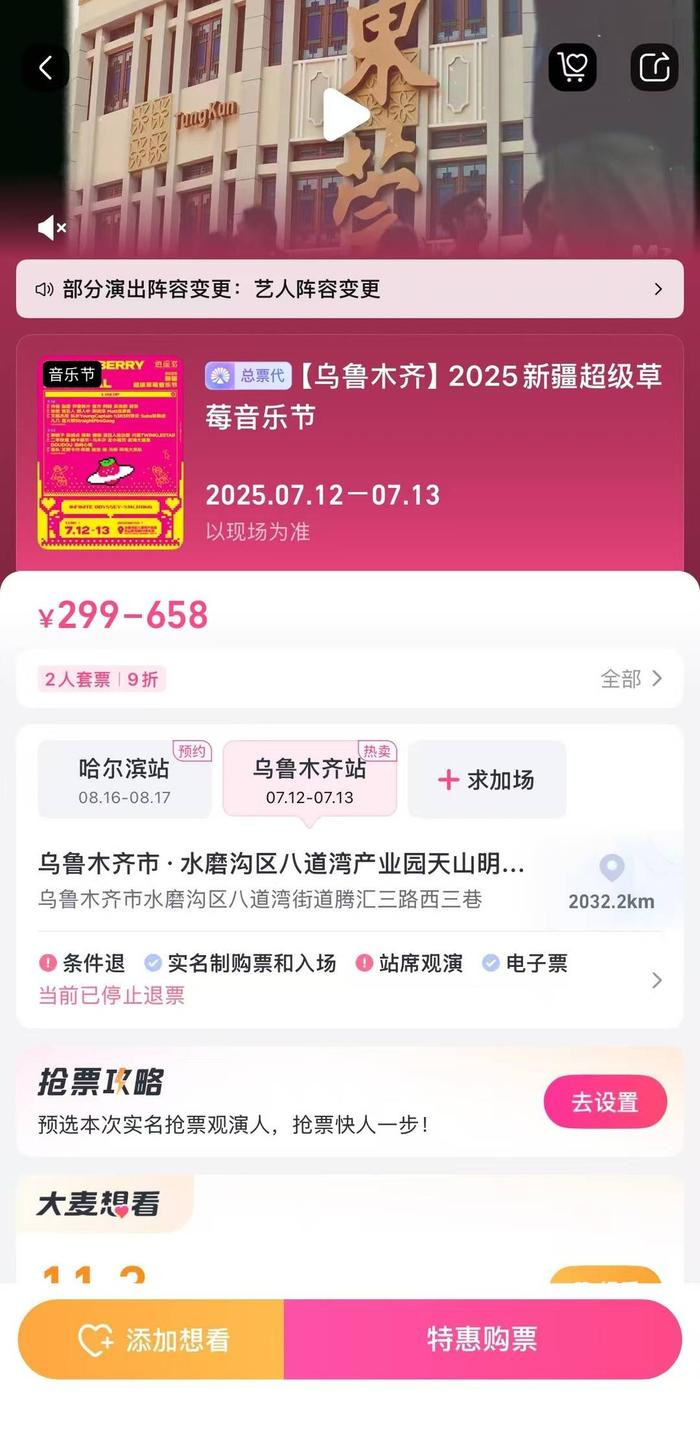Image resolution: width=700 pixels, height=1440 pixels.
Task: Expand the refund and ticket policy details
Action: point(656,980)
